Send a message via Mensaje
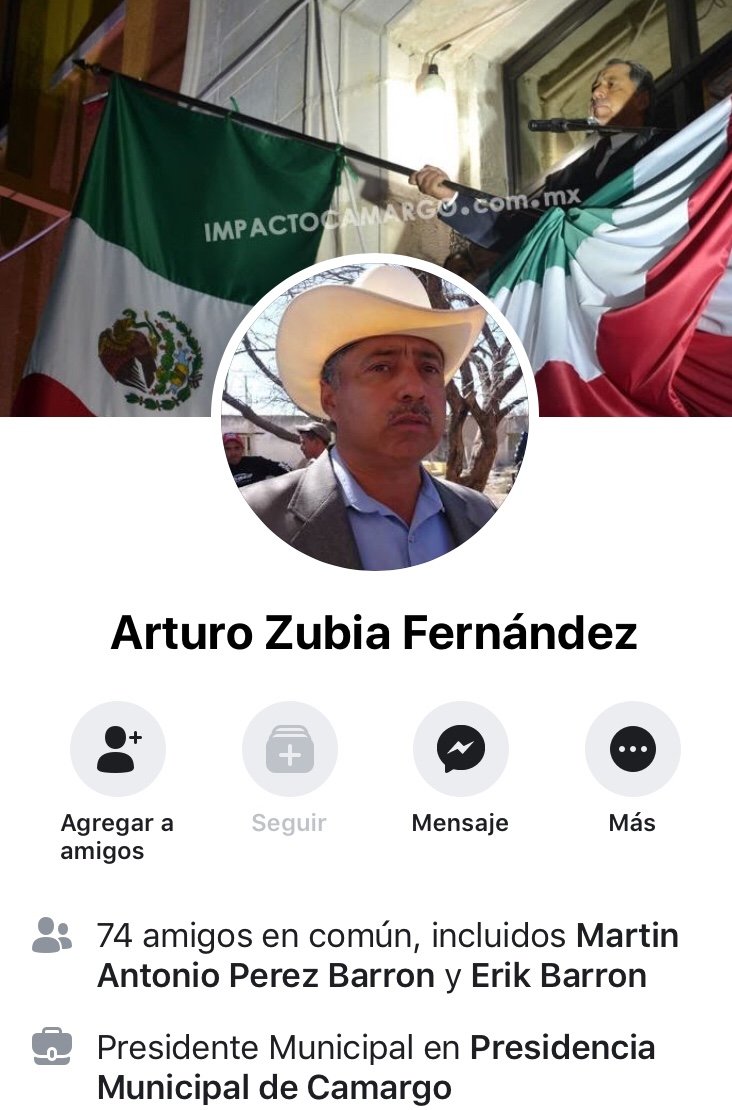Screen dimensions: 732x1110 tap(461, 749)
